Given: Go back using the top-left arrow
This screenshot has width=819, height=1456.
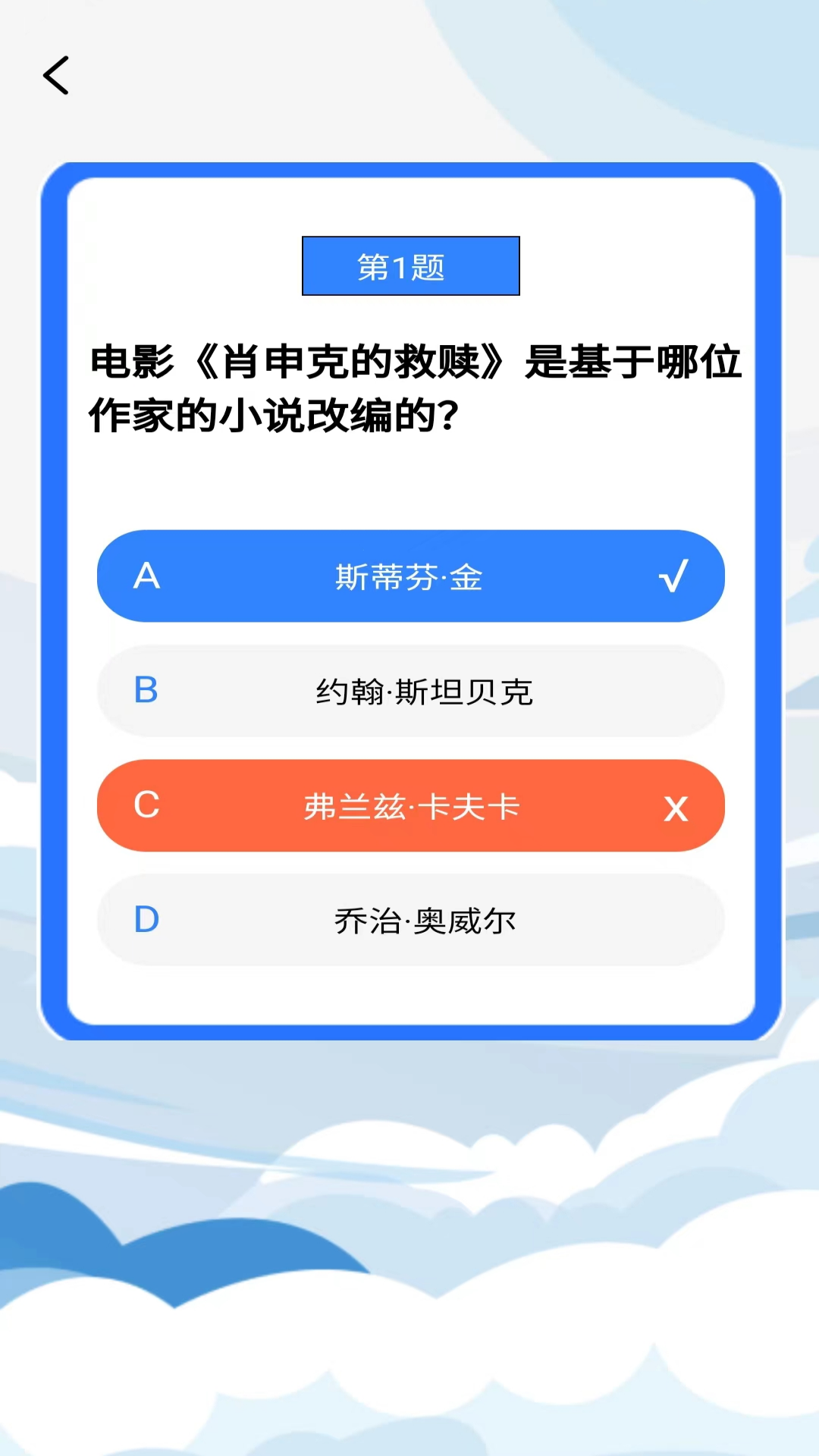Looking at the screenshot, I should 56,75.
